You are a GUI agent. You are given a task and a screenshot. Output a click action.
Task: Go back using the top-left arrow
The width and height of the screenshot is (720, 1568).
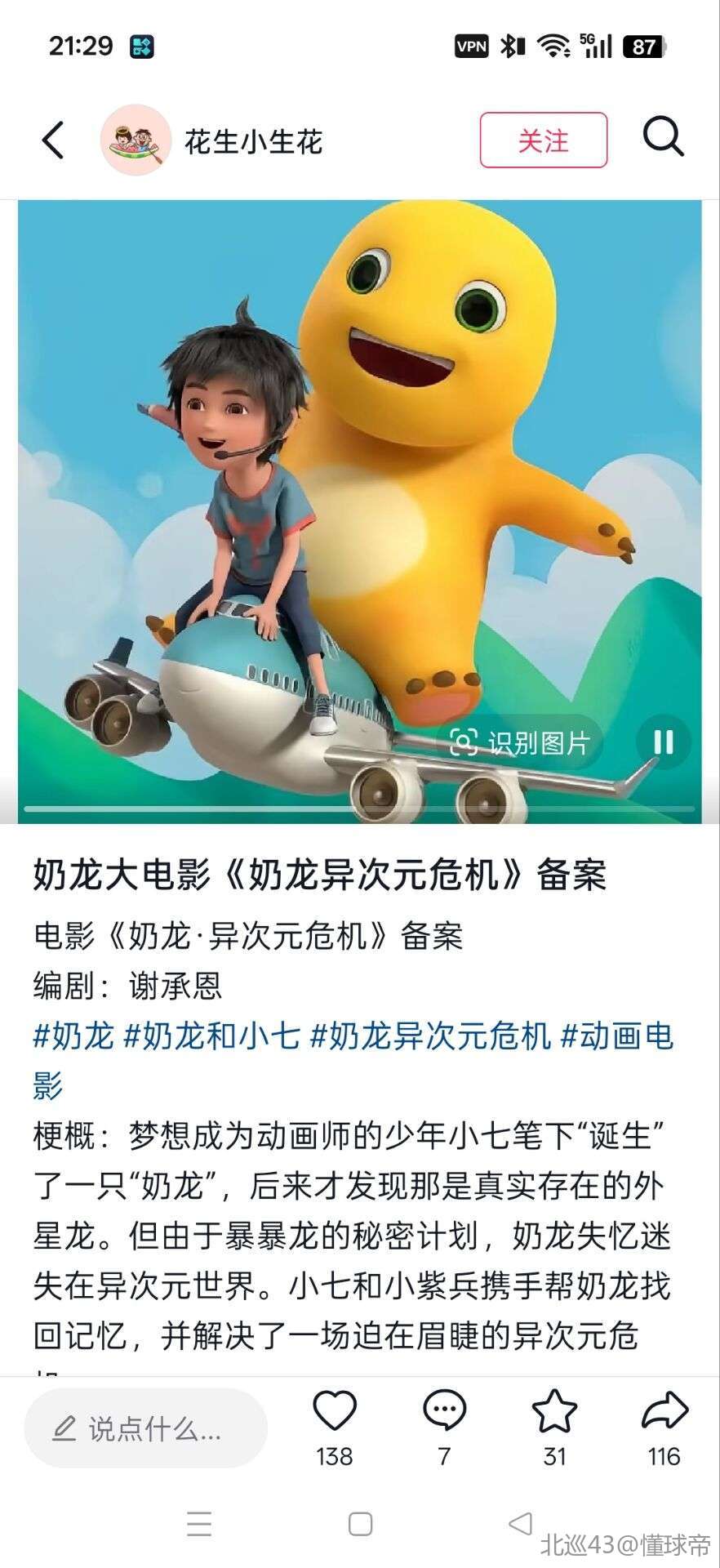click(53, 140)
